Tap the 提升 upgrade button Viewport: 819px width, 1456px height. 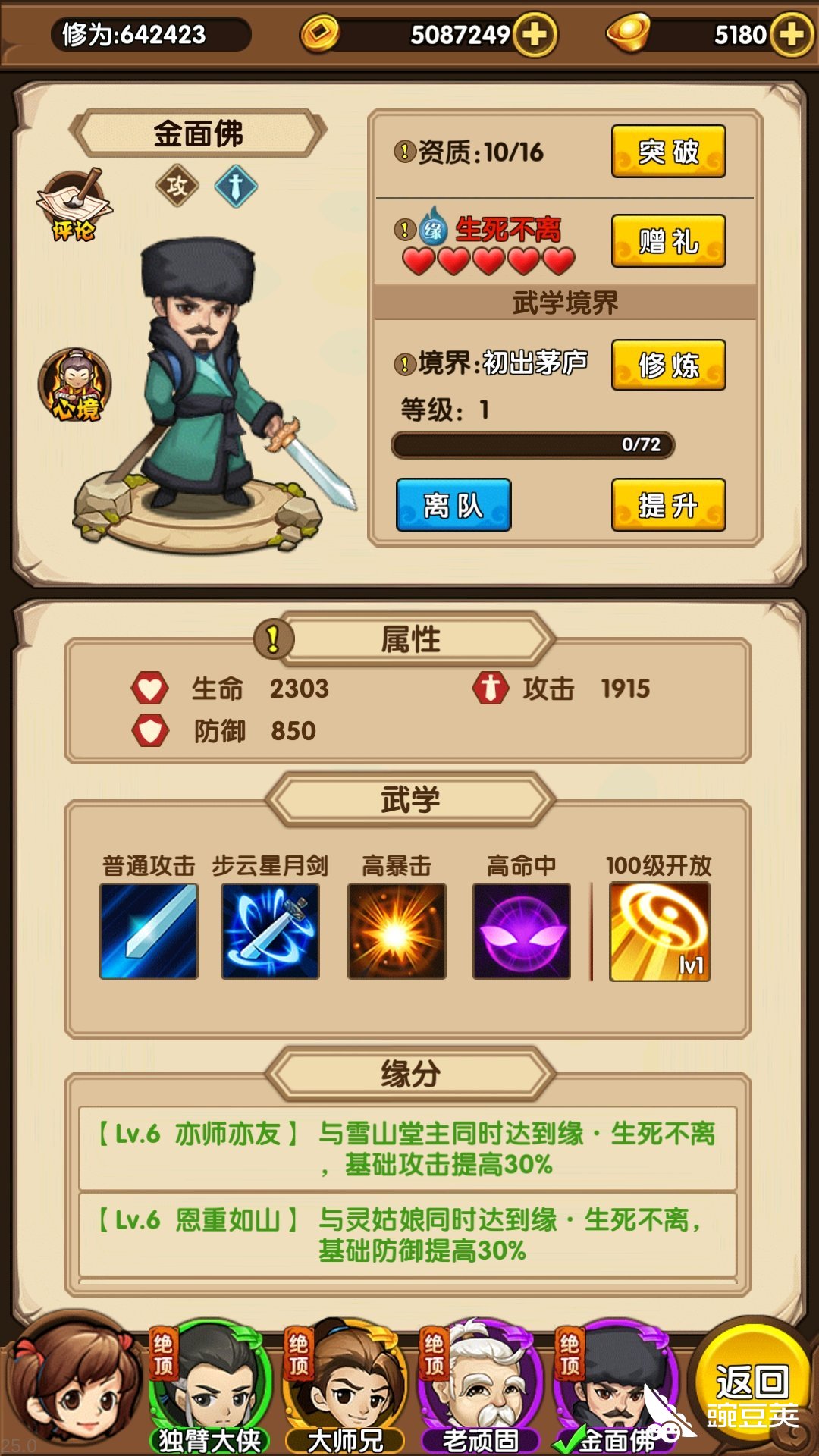(x=668, y=505)
